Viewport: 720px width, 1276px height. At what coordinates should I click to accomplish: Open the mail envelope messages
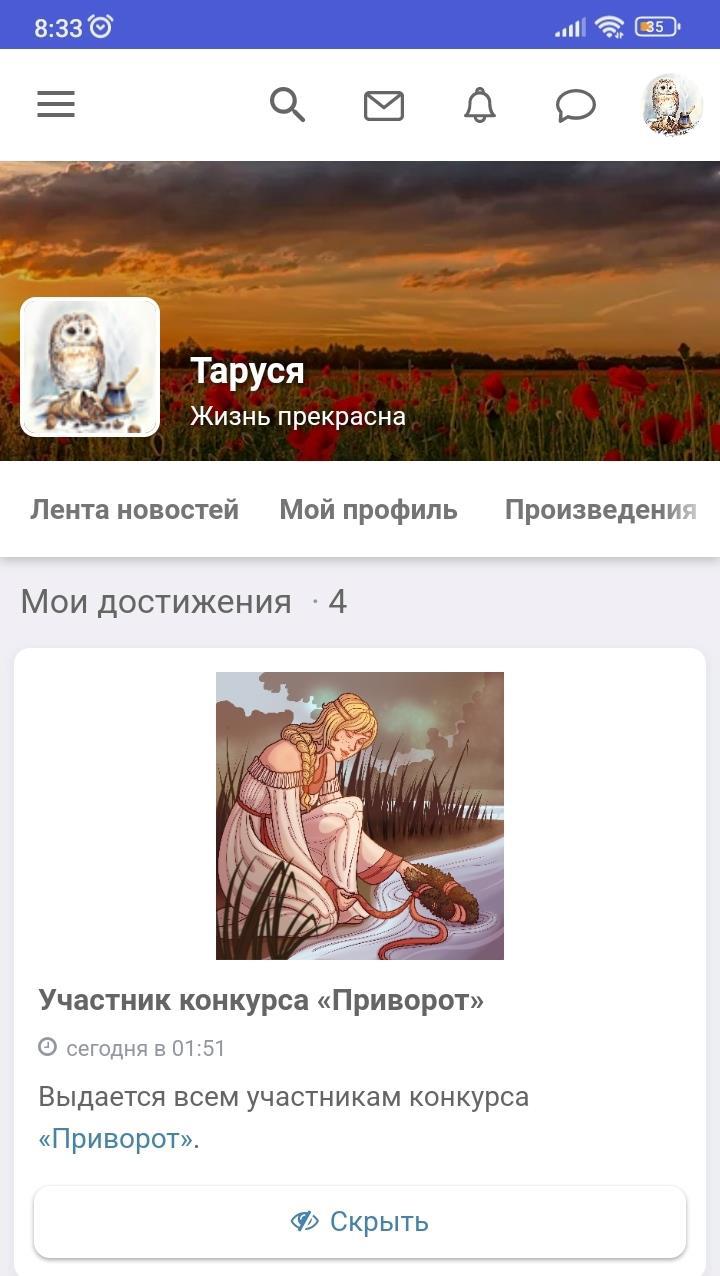coord(384,105)
